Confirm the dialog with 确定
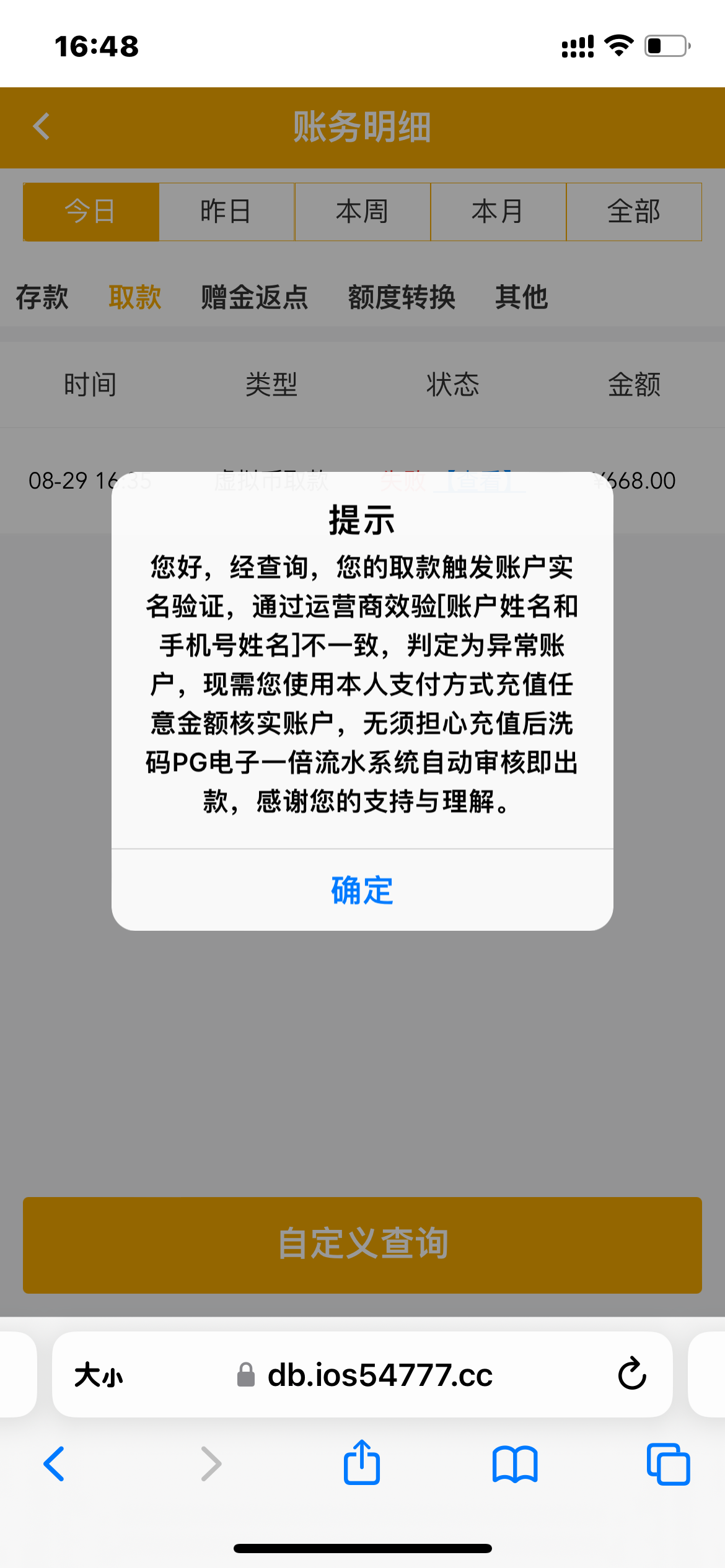The image size is (725, 1568). [x=362, y=890]
